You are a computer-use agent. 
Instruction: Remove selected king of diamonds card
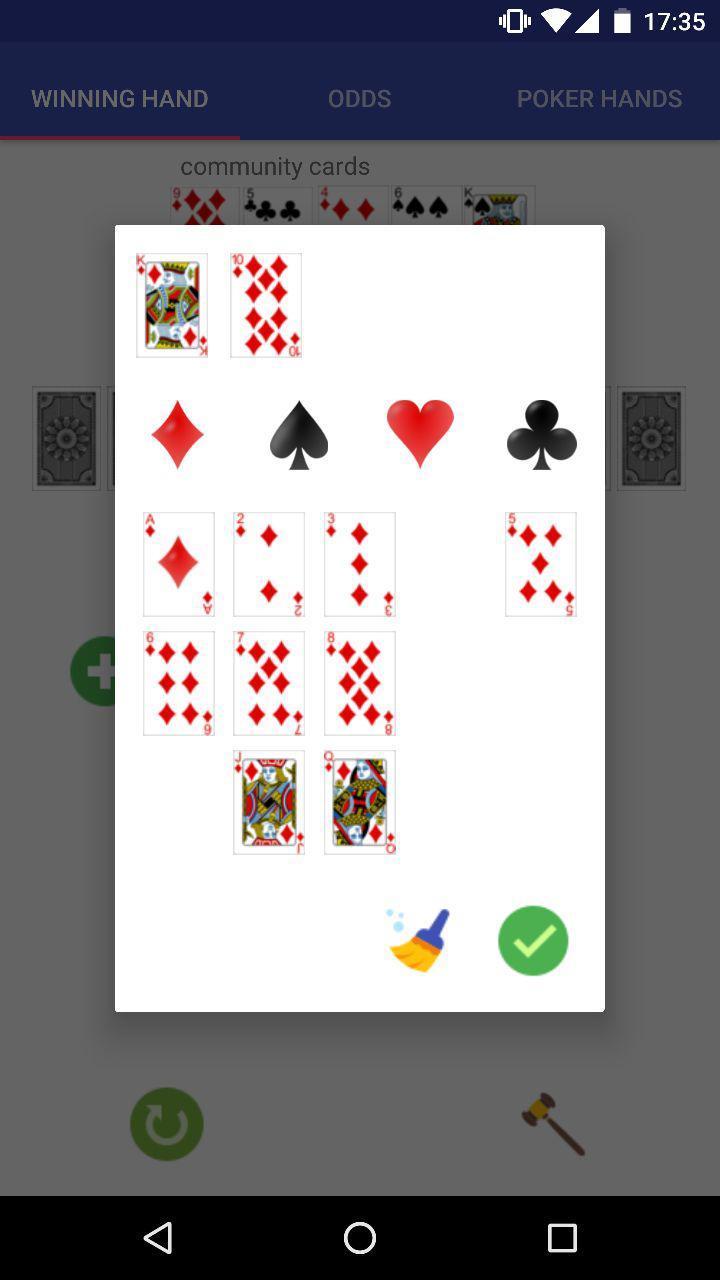pyautogui.click(x=172, y=305)
